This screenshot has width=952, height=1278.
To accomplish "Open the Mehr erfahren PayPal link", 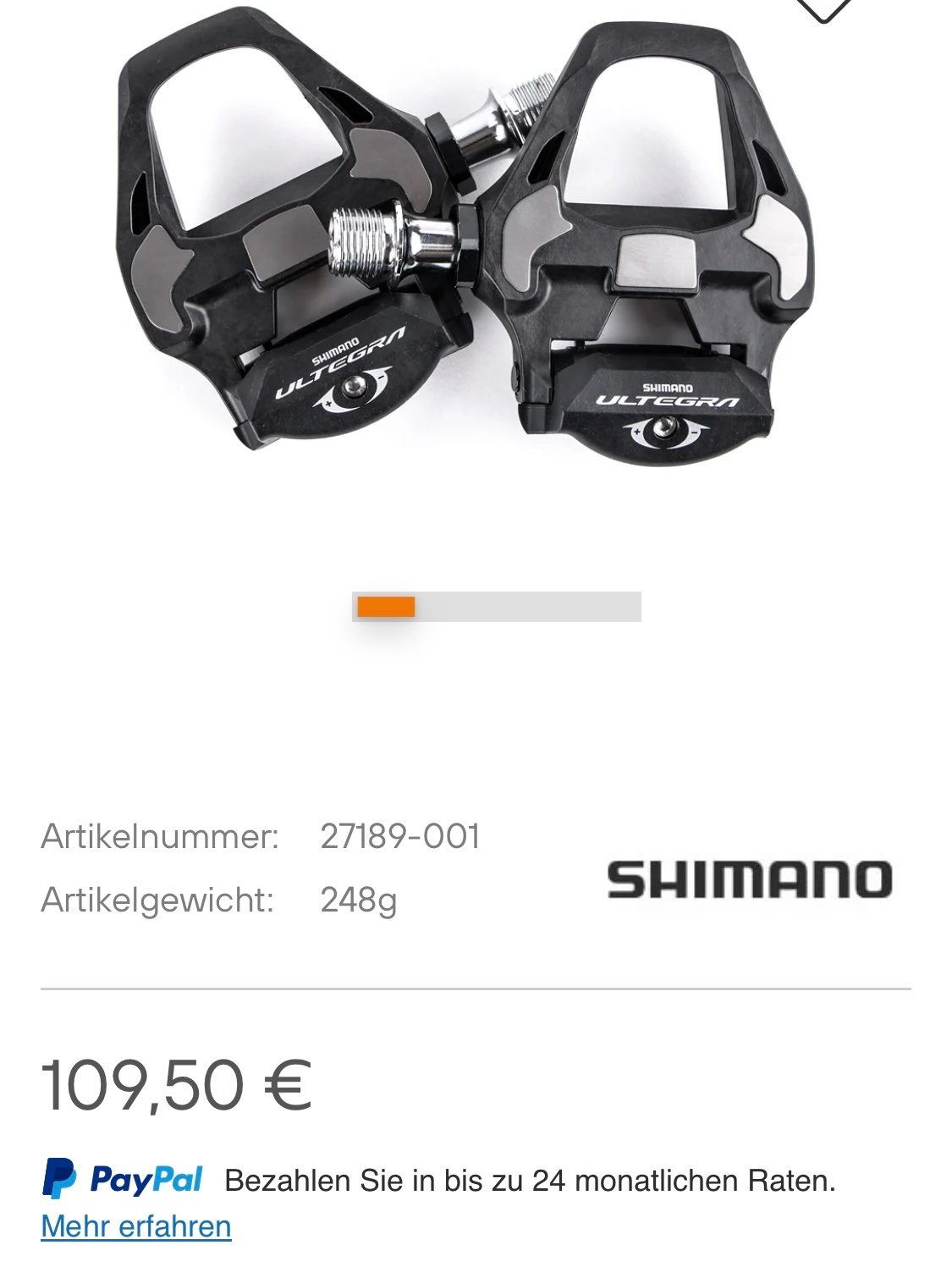I will (x=136, y=1226).
